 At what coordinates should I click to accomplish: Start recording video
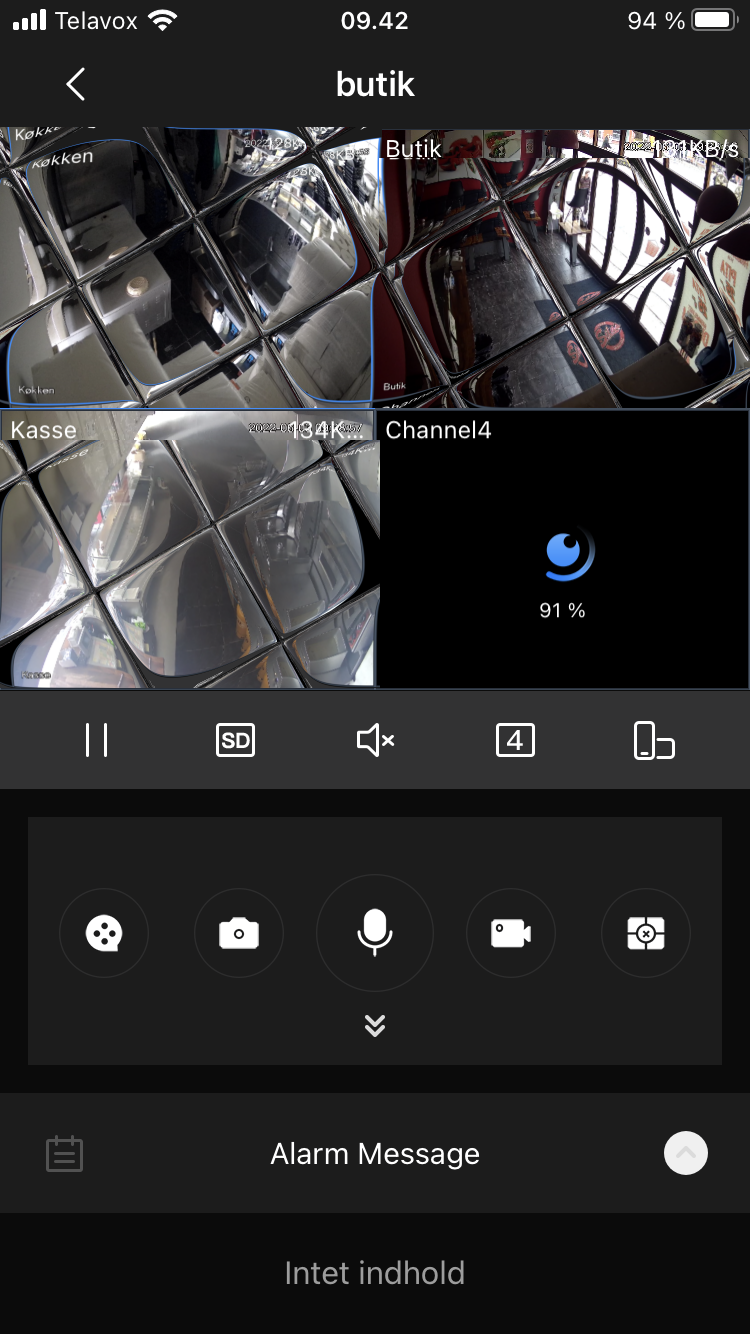[511, 934]
